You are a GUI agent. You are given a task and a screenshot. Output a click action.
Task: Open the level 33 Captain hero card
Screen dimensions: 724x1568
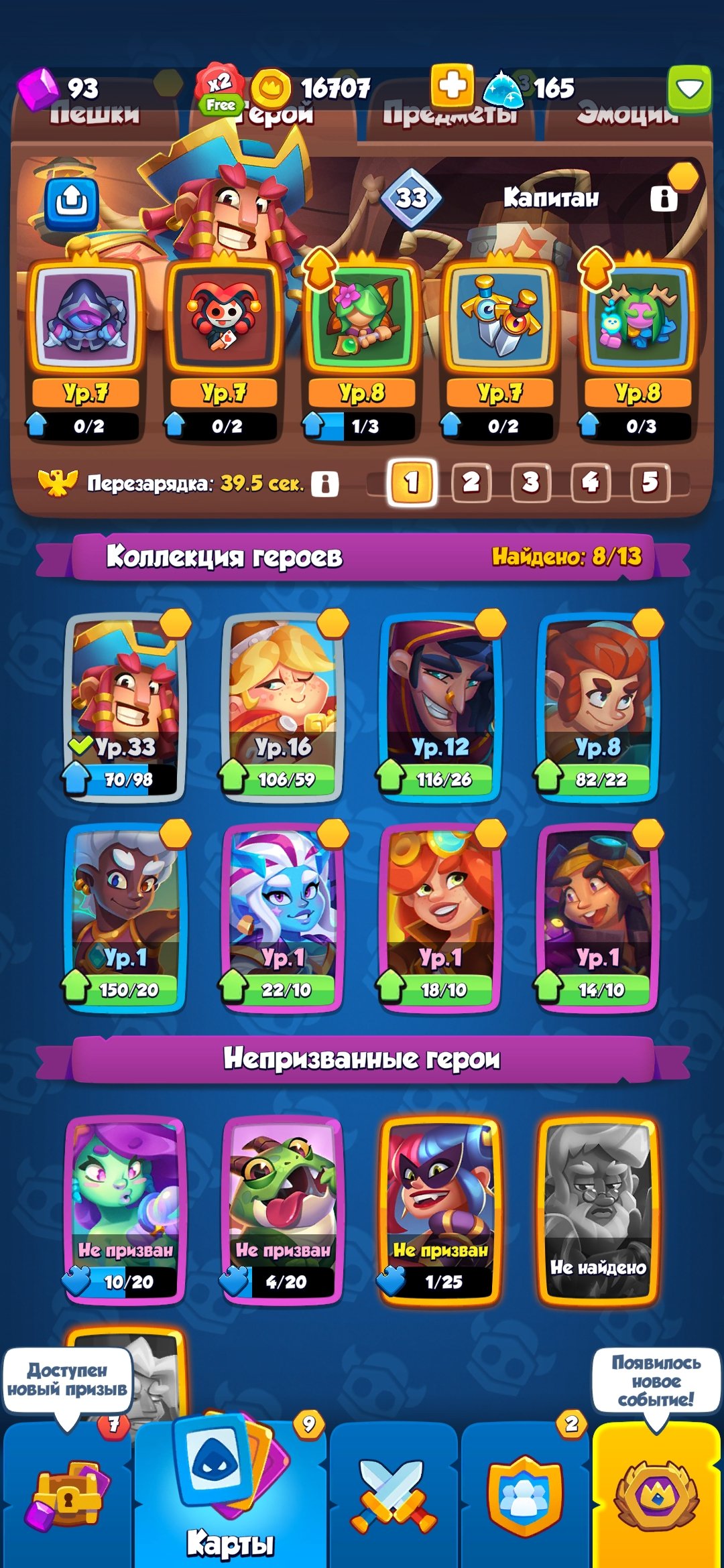point(124,707)
